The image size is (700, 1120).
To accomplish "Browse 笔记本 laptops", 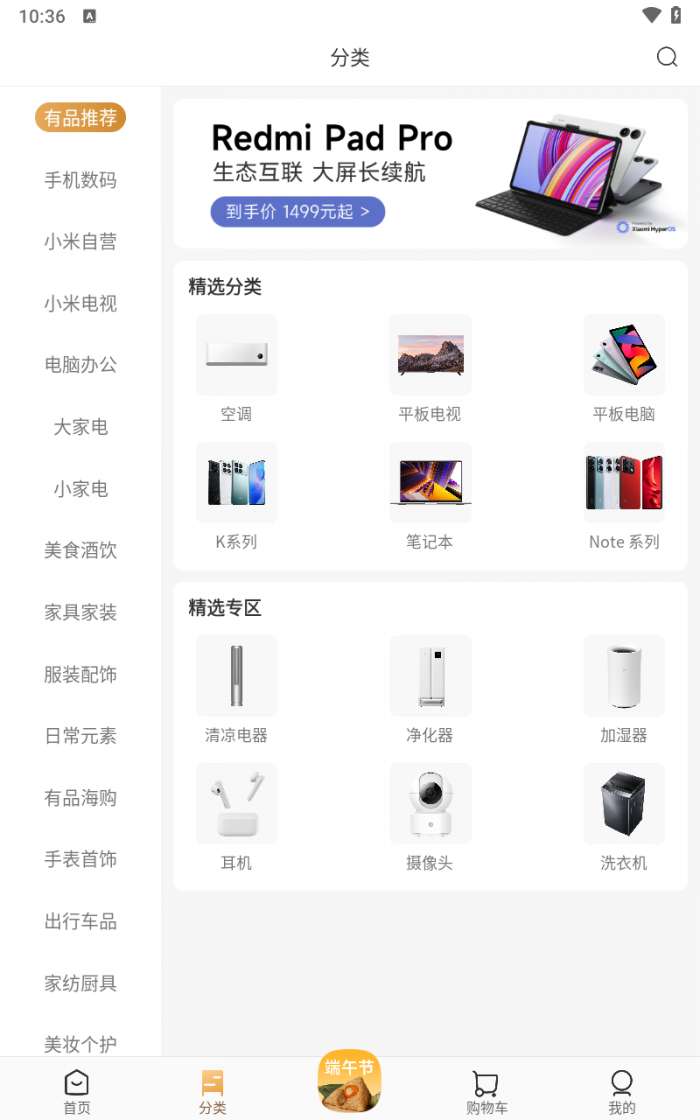I will pyautogui.click(x=430, y=496).
